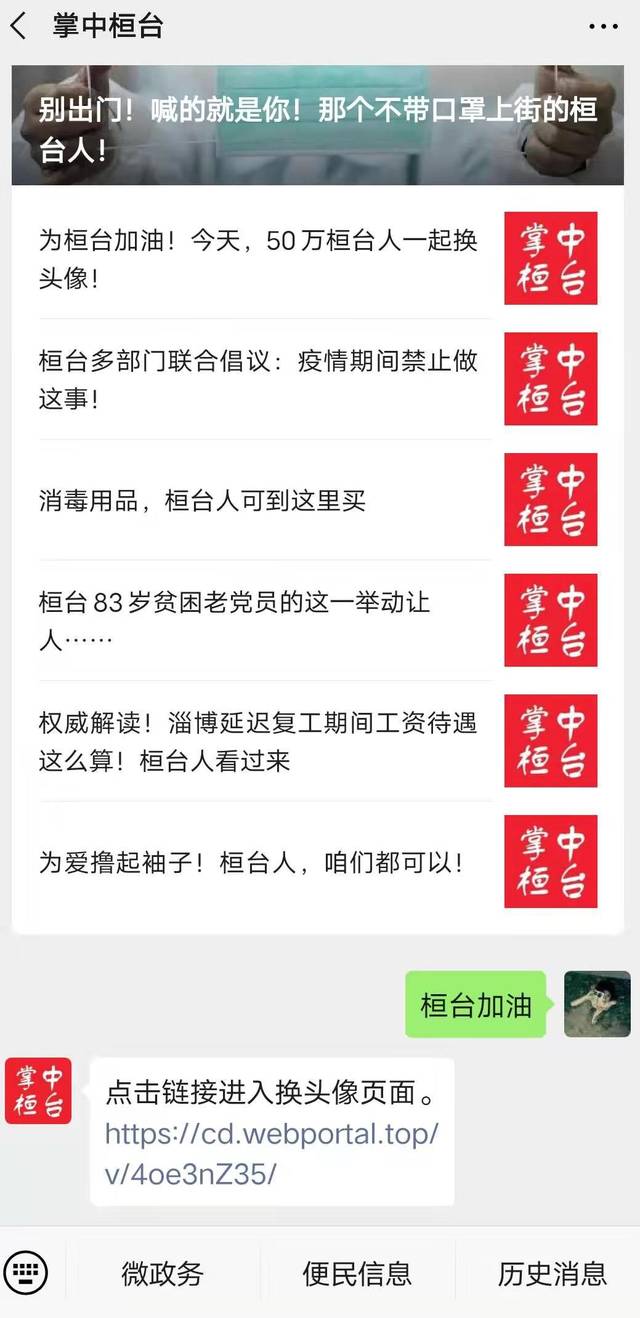Open the 历史消息 menu
The width and height of the screenshot is (640, 1318).
coord(552,1273)
